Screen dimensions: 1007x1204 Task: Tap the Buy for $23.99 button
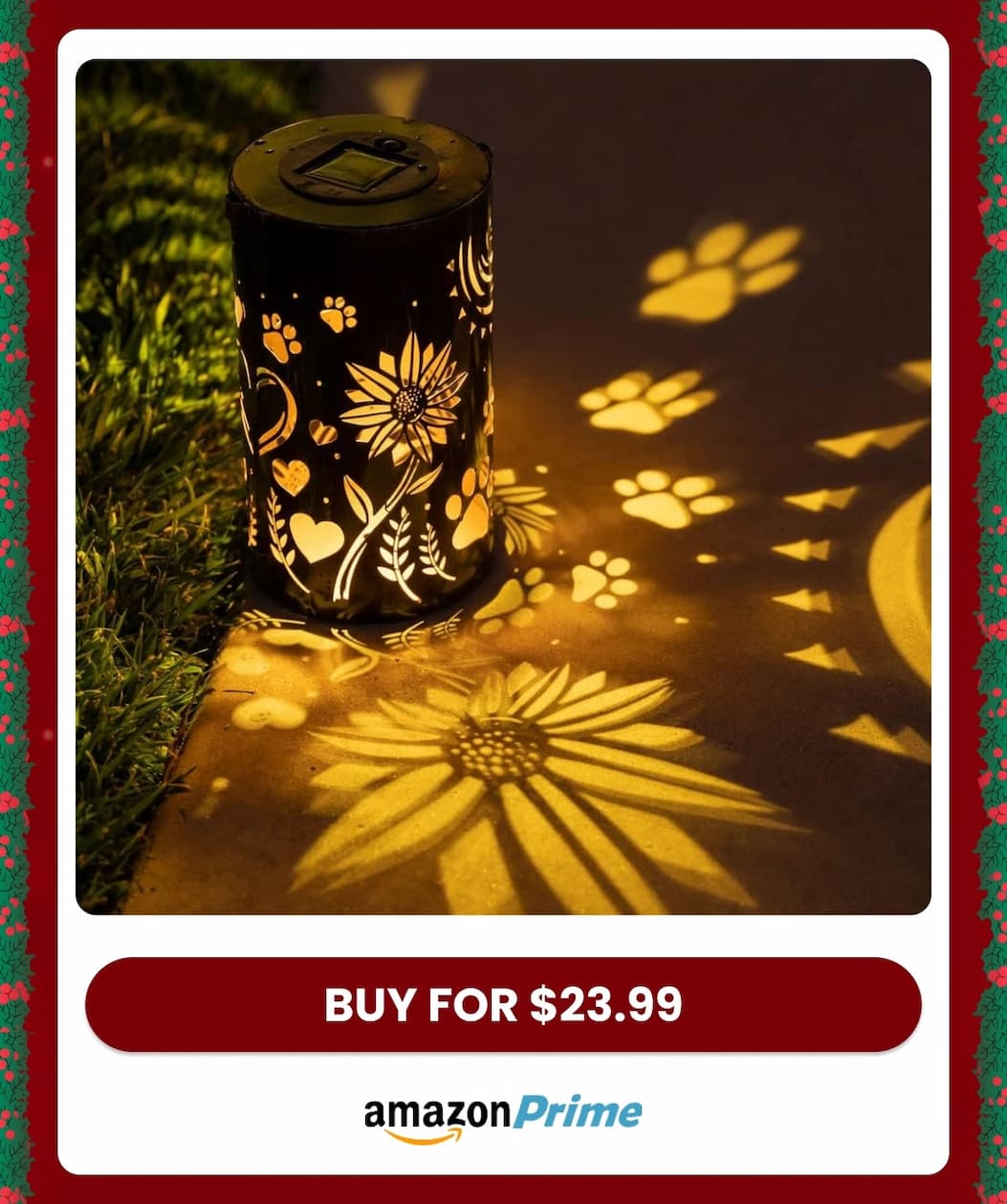503,1004
